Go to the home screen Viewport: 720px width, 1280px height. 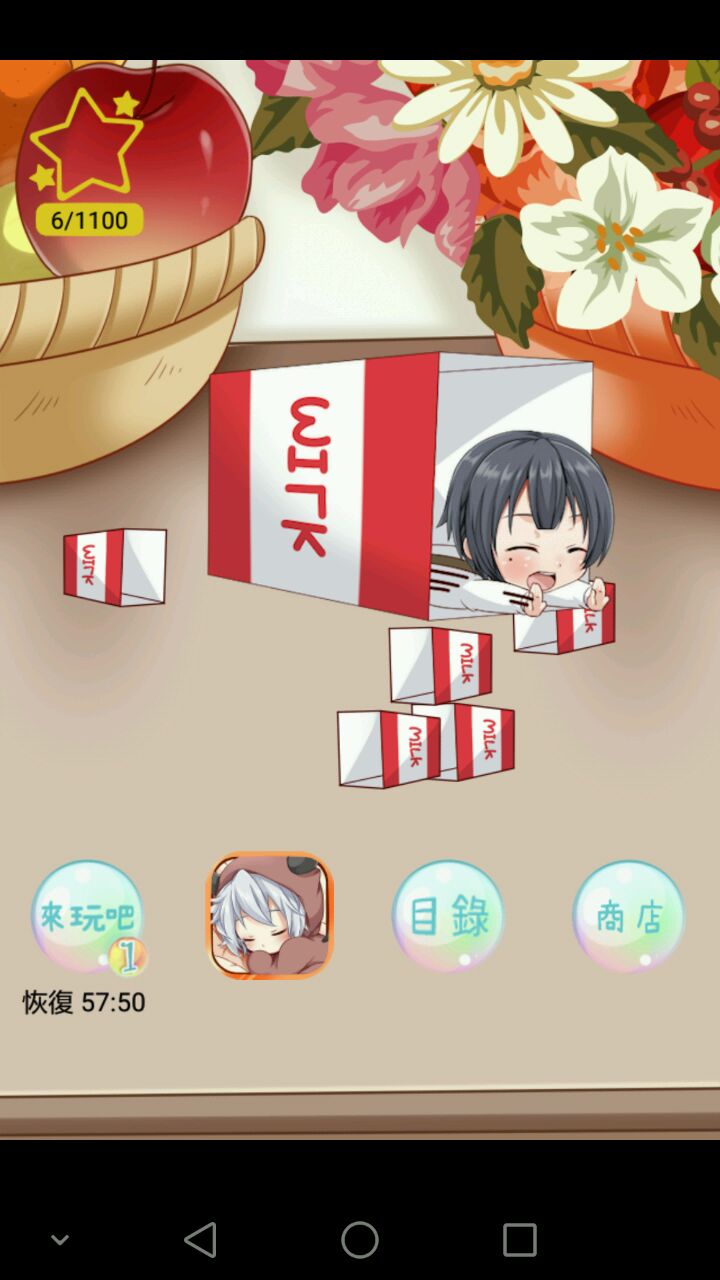pos(360,1240)
